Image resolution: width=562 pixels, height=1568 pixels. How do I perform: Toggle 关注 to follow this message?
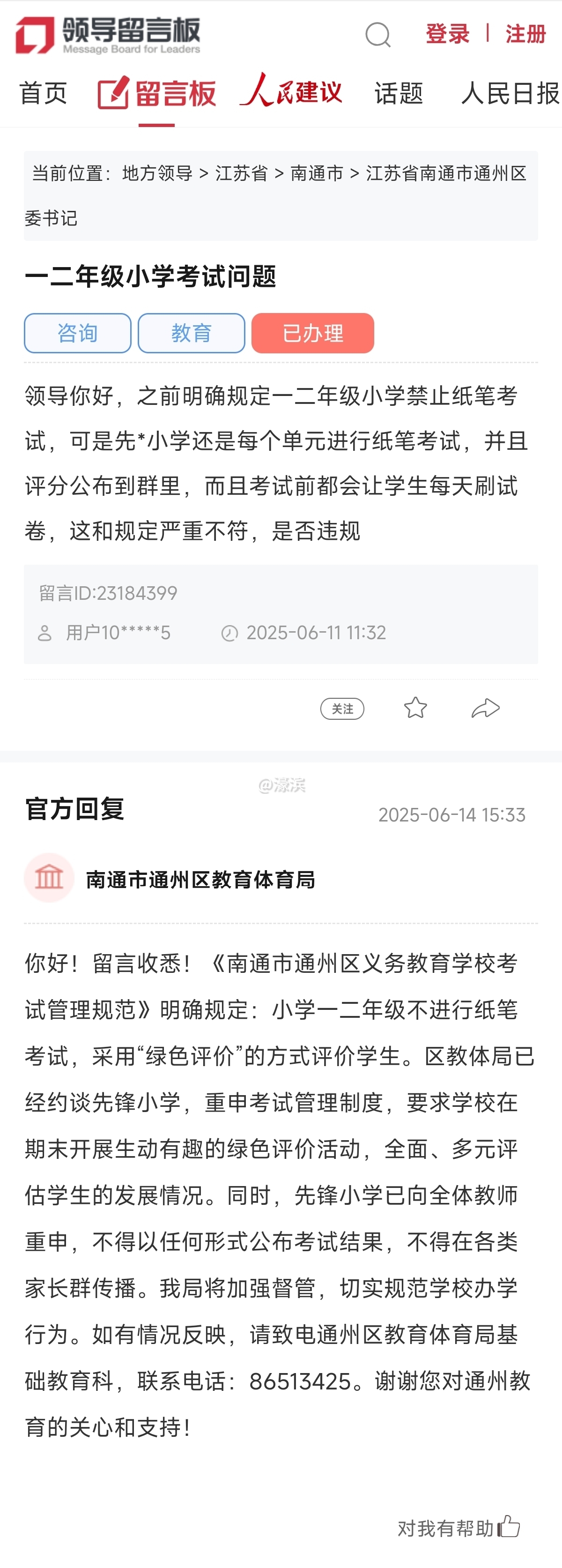342,708
